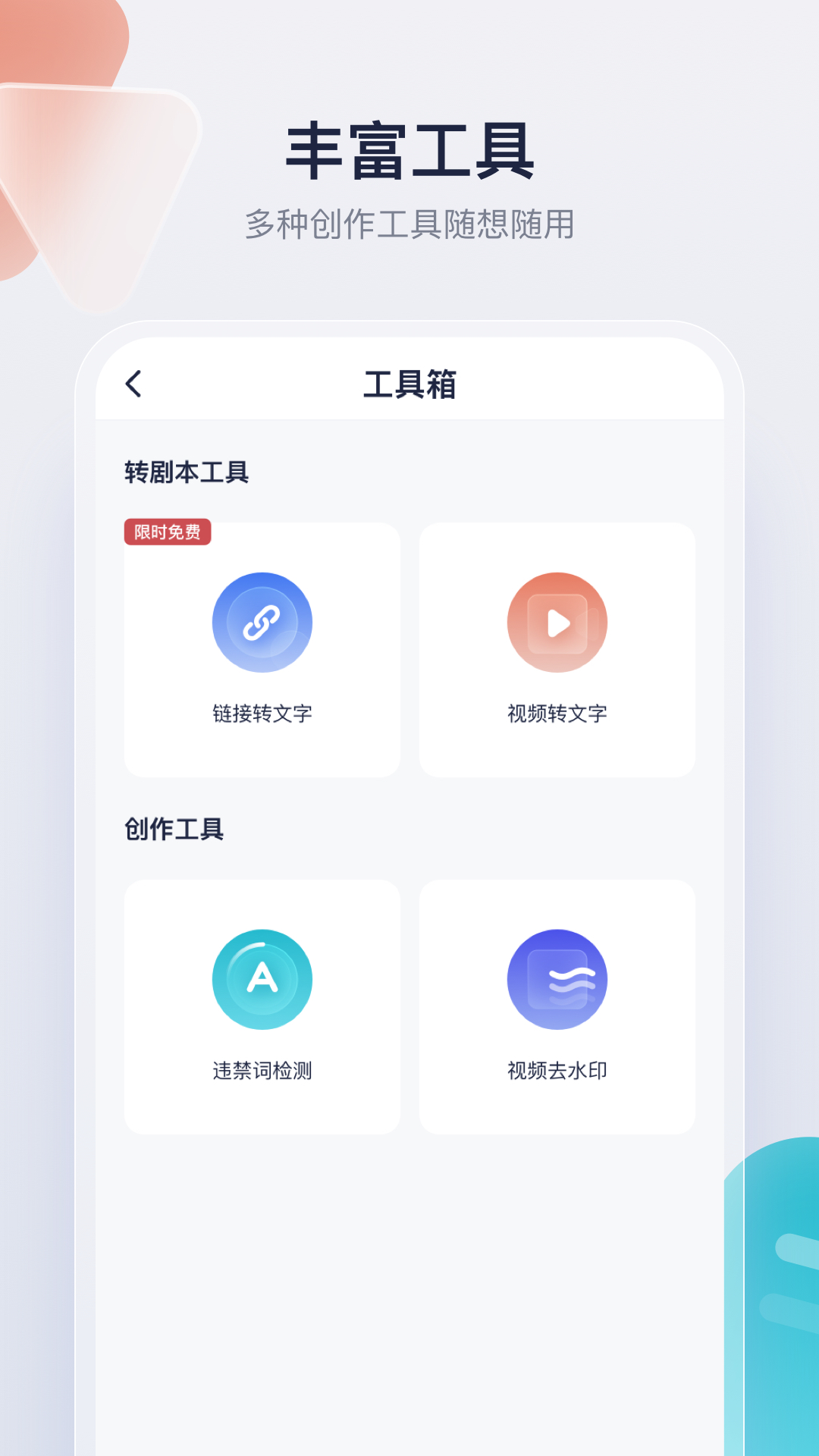Open the 视频去水印 tool card
Image resolution: width=819 pixels, height=1456 pixels.
click(557, 1006)
